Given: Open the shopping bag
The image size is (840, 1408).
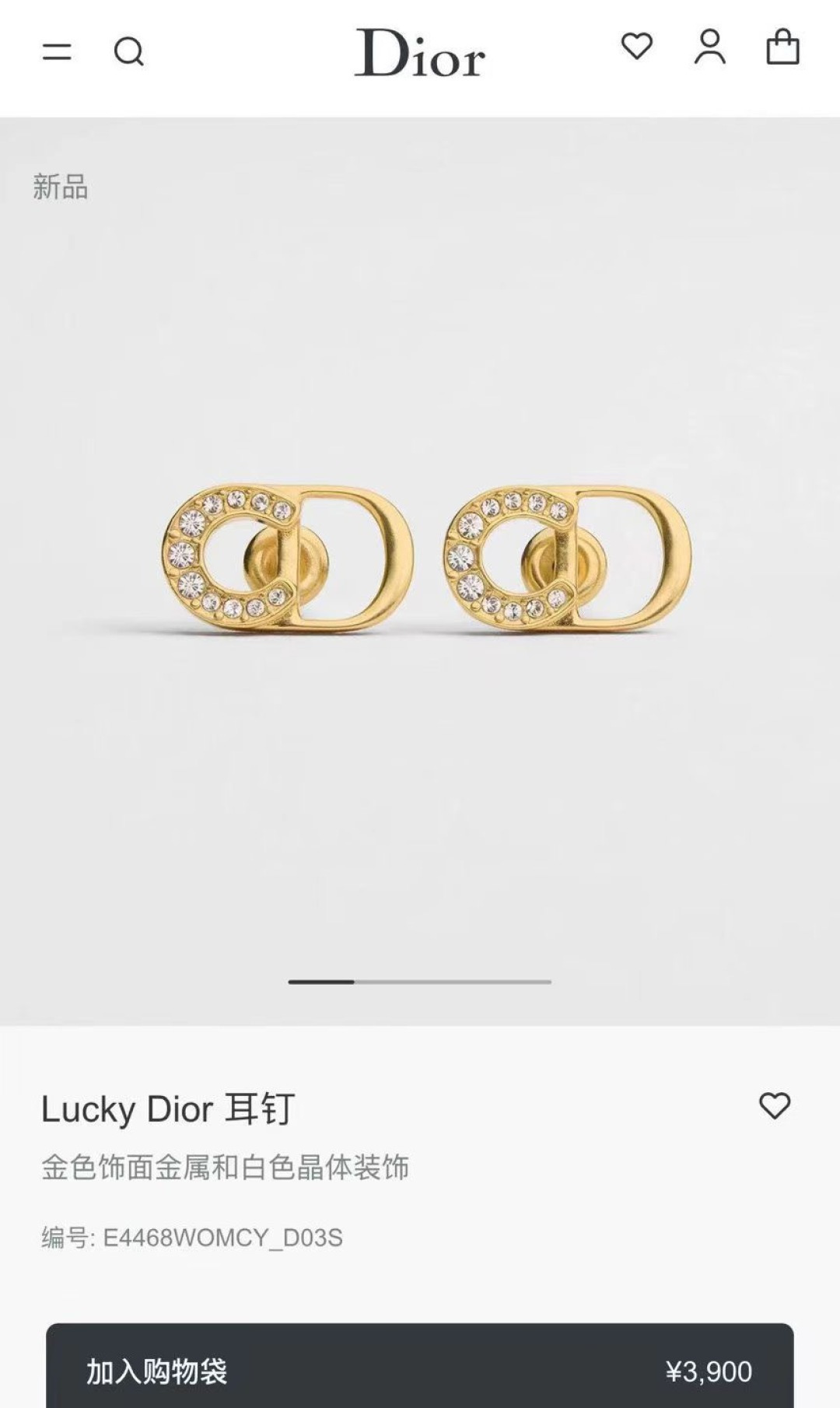Looking at the screenshot, I should [x=782, y=47].
